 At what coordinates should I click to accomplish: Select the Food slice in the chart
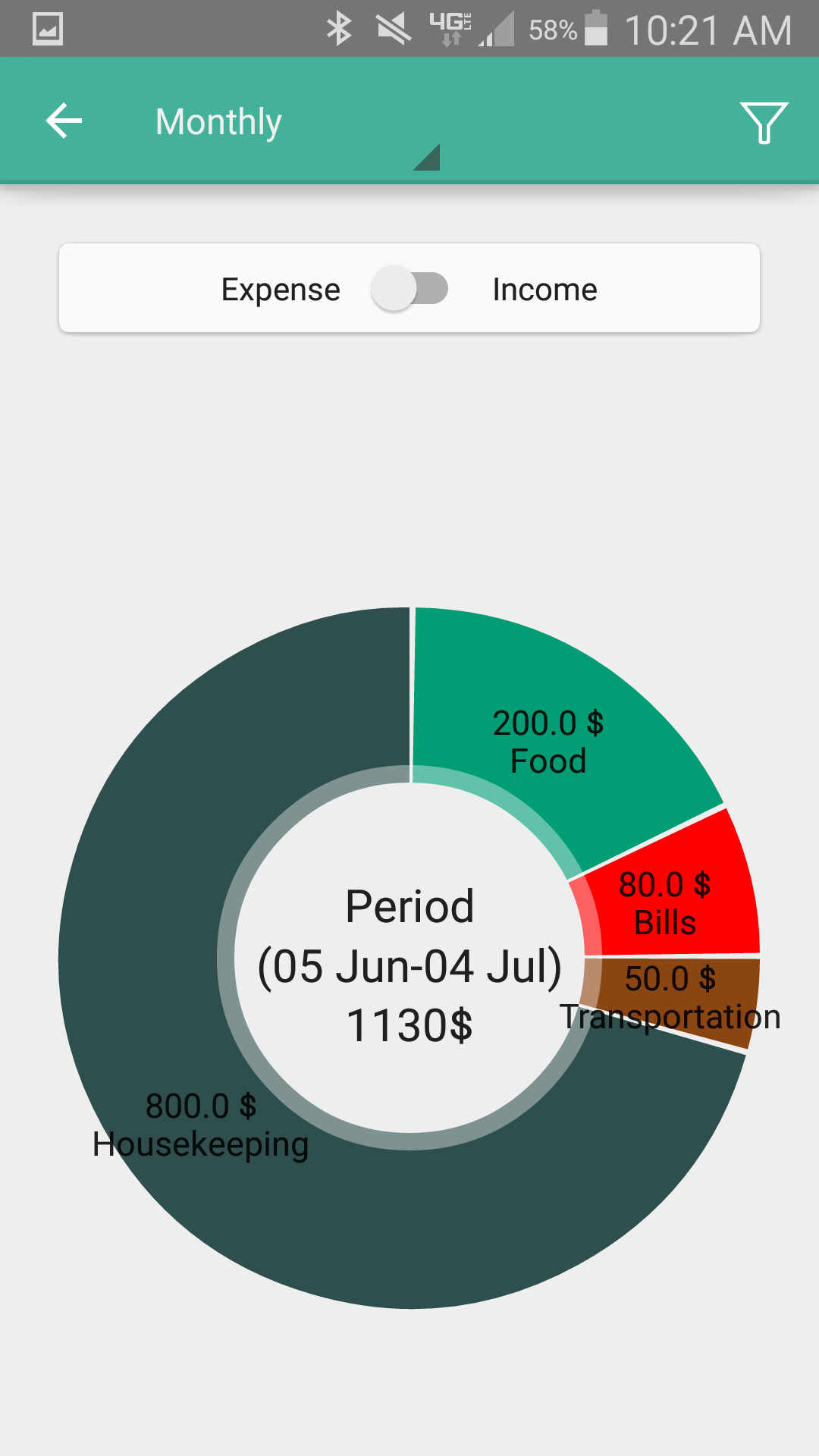548,728
